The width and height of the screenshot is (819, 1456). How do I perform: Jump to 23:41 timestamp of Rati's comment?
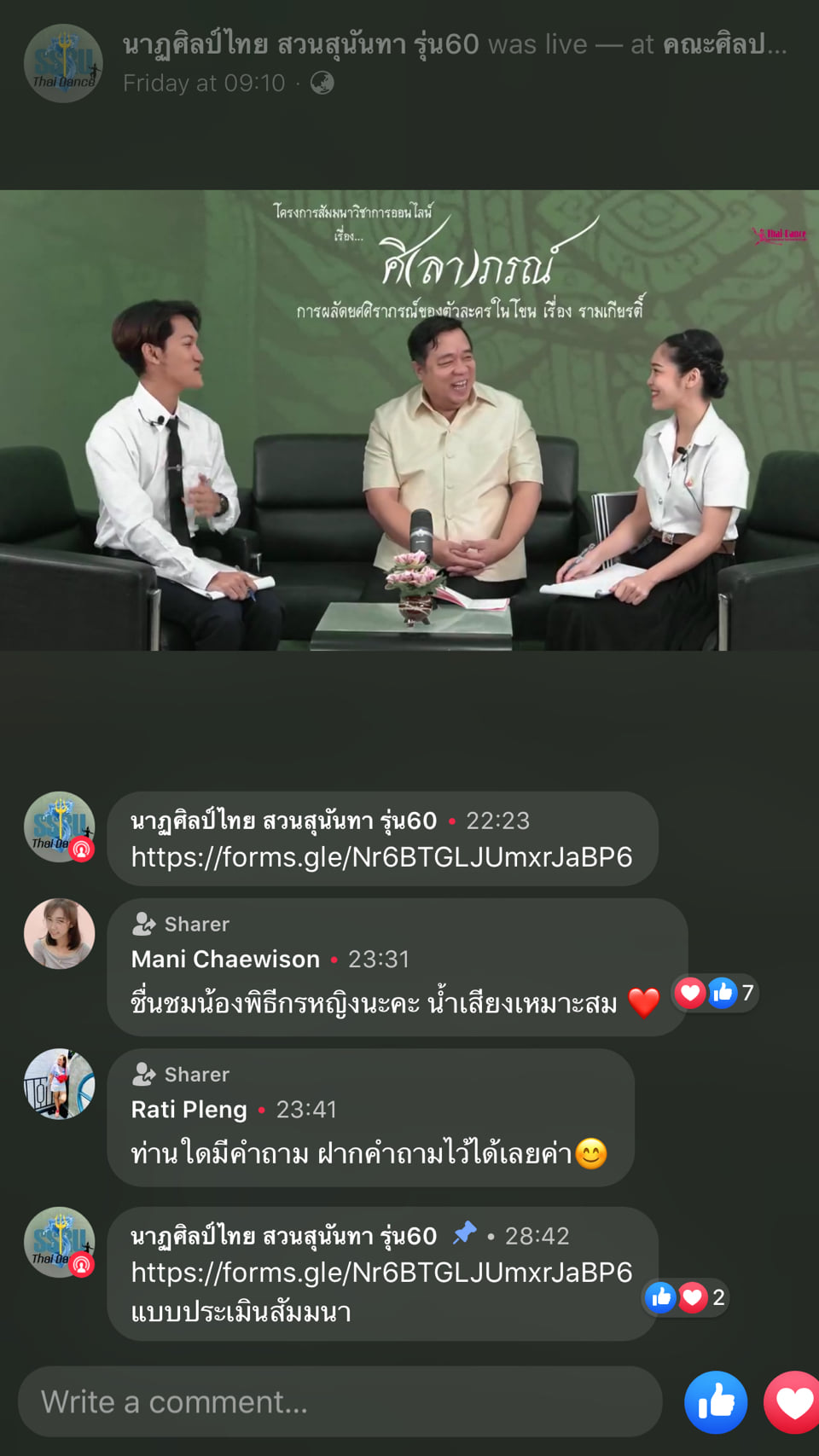[306, 1110]
